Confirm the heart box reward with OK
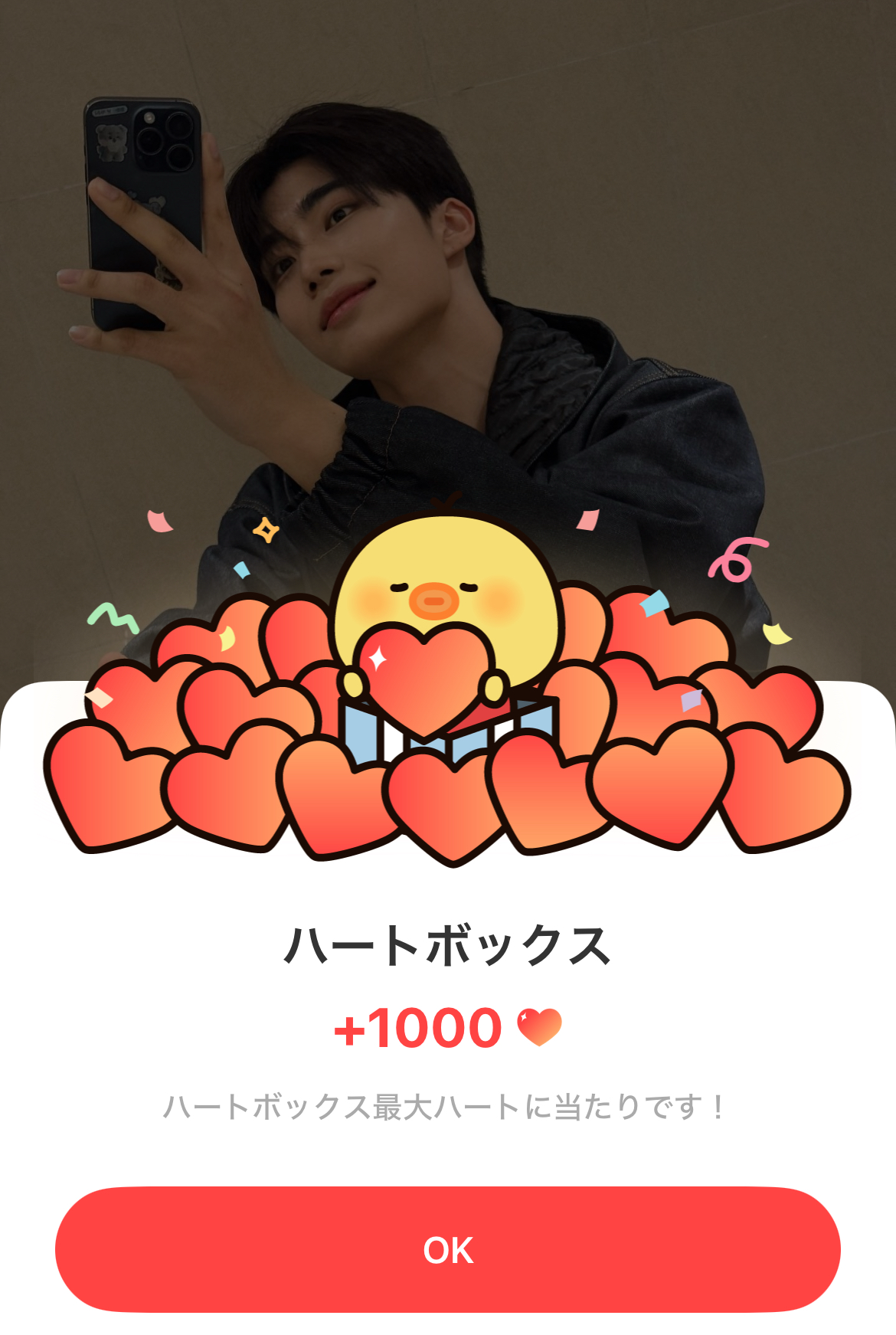The image size is (896, 1335). (x=448, y=1249)
